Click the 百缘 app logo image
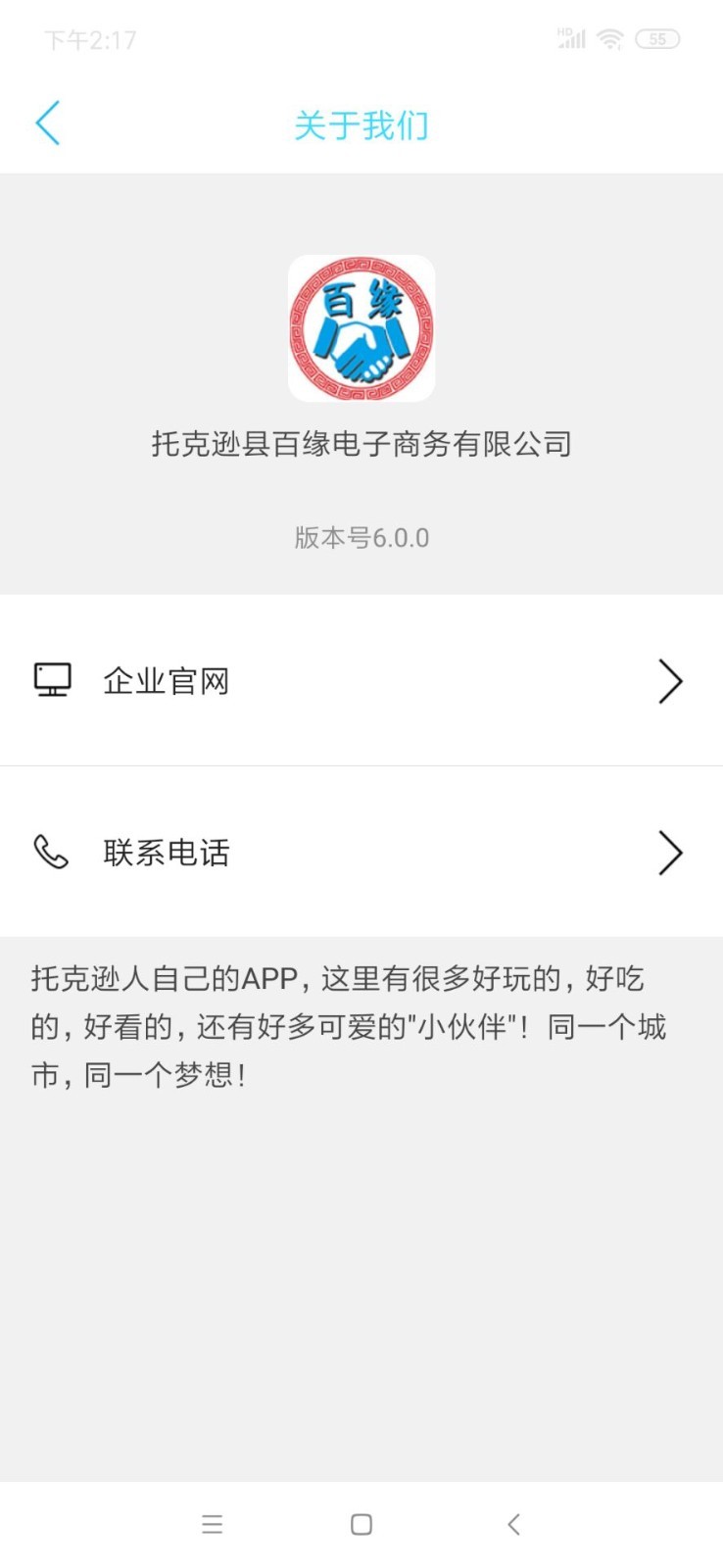This screenshot has height=1568, width=723. click(361, 328)
